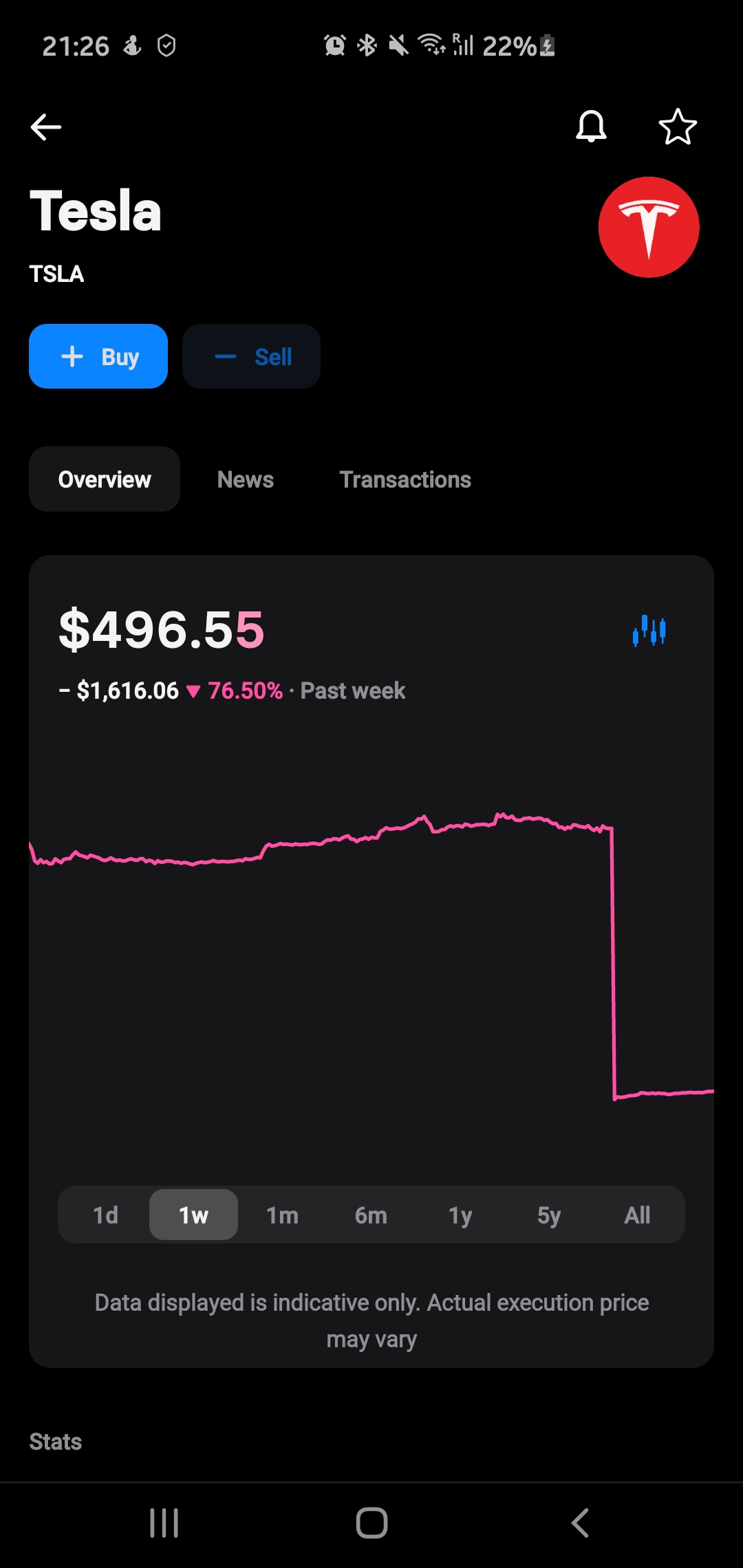Select the Overview tab
The image size is (743, 1568).
tap(105, 479)
